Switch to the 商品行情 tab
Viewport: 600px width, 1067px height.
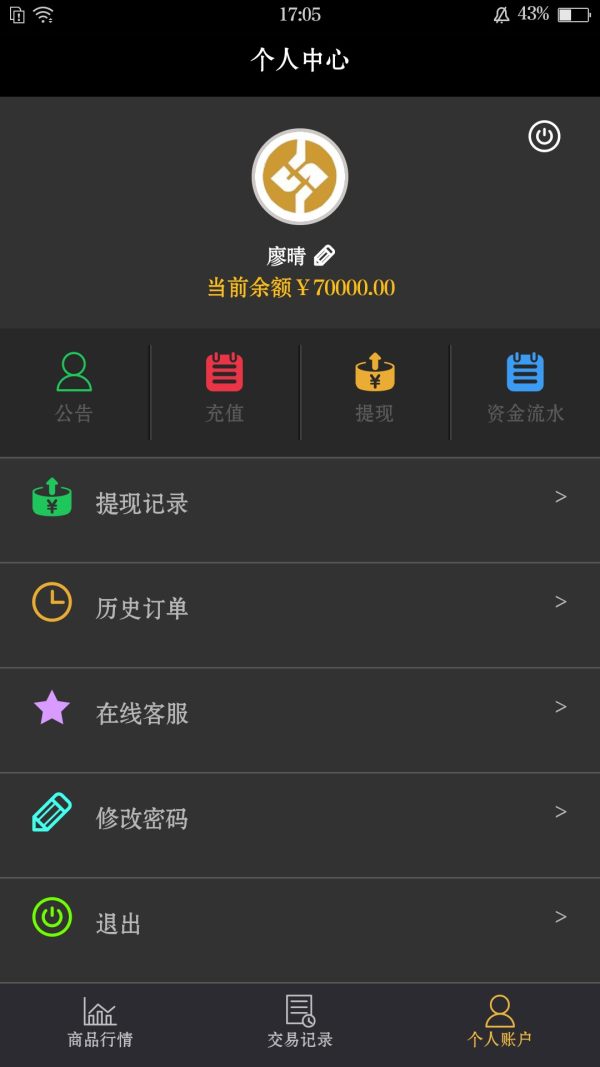pyautogui.click(x=100, y=1023)
